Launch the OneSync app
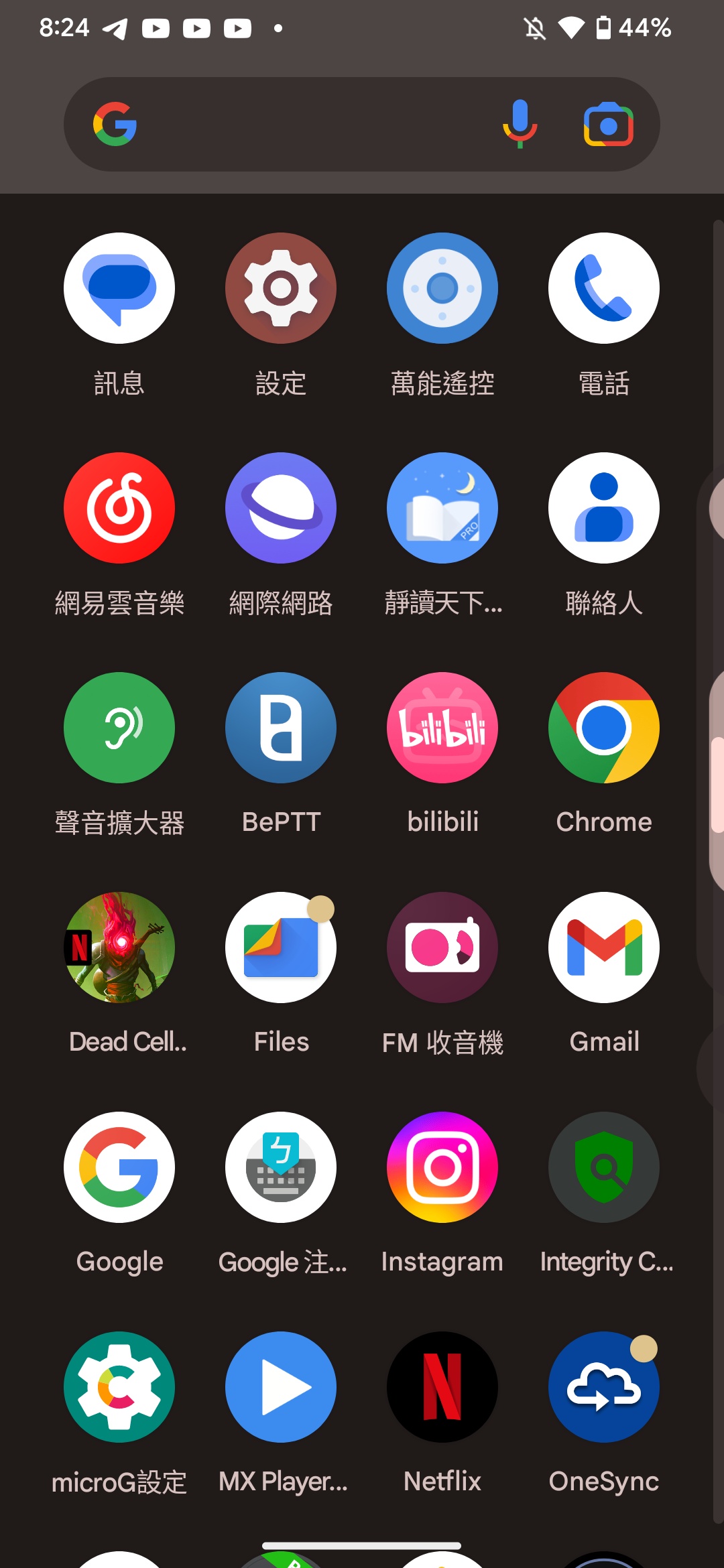 [x=604, y=1388]
